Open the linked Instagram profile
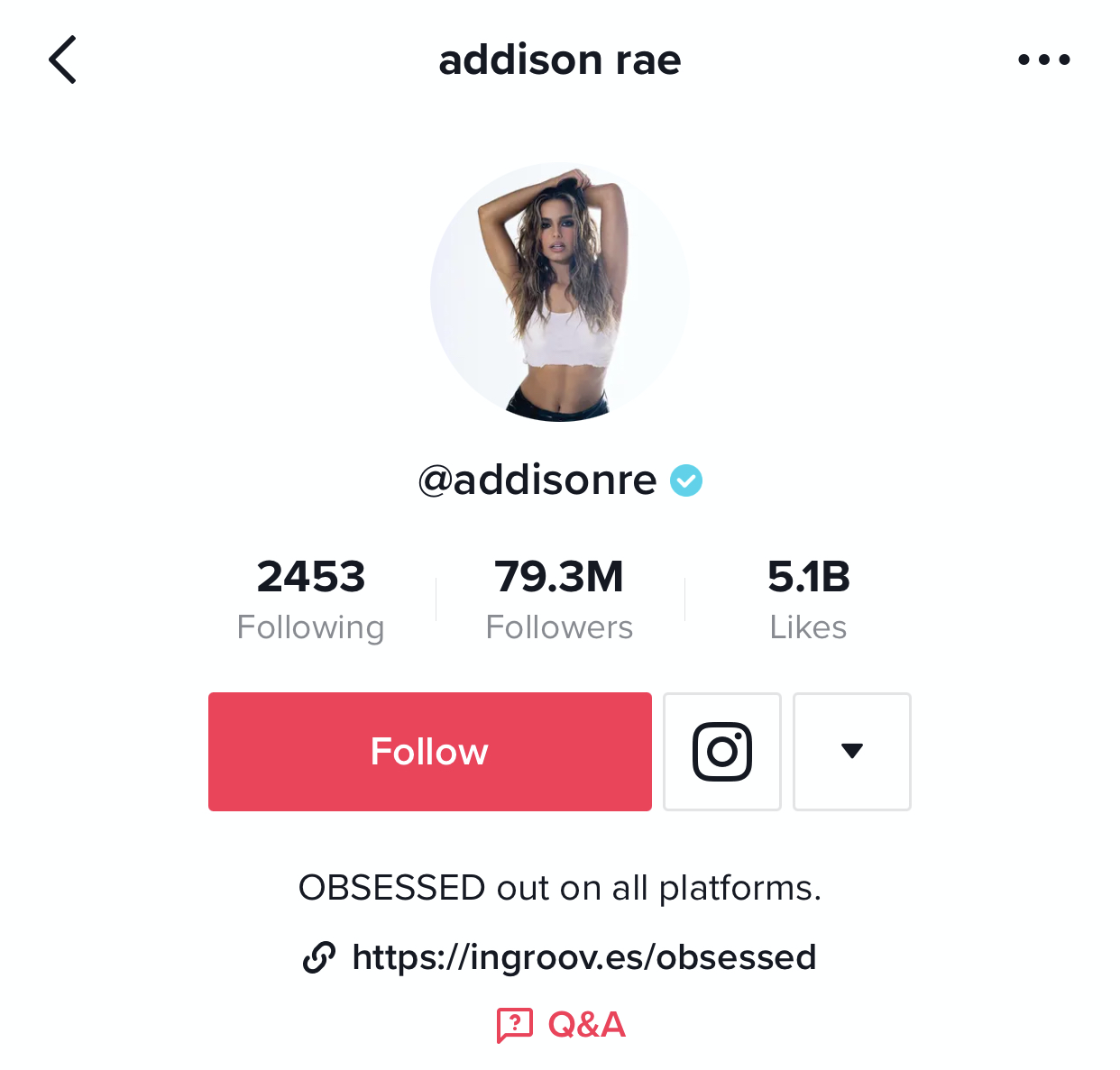1120x1070 pixels. coord(722,752)
